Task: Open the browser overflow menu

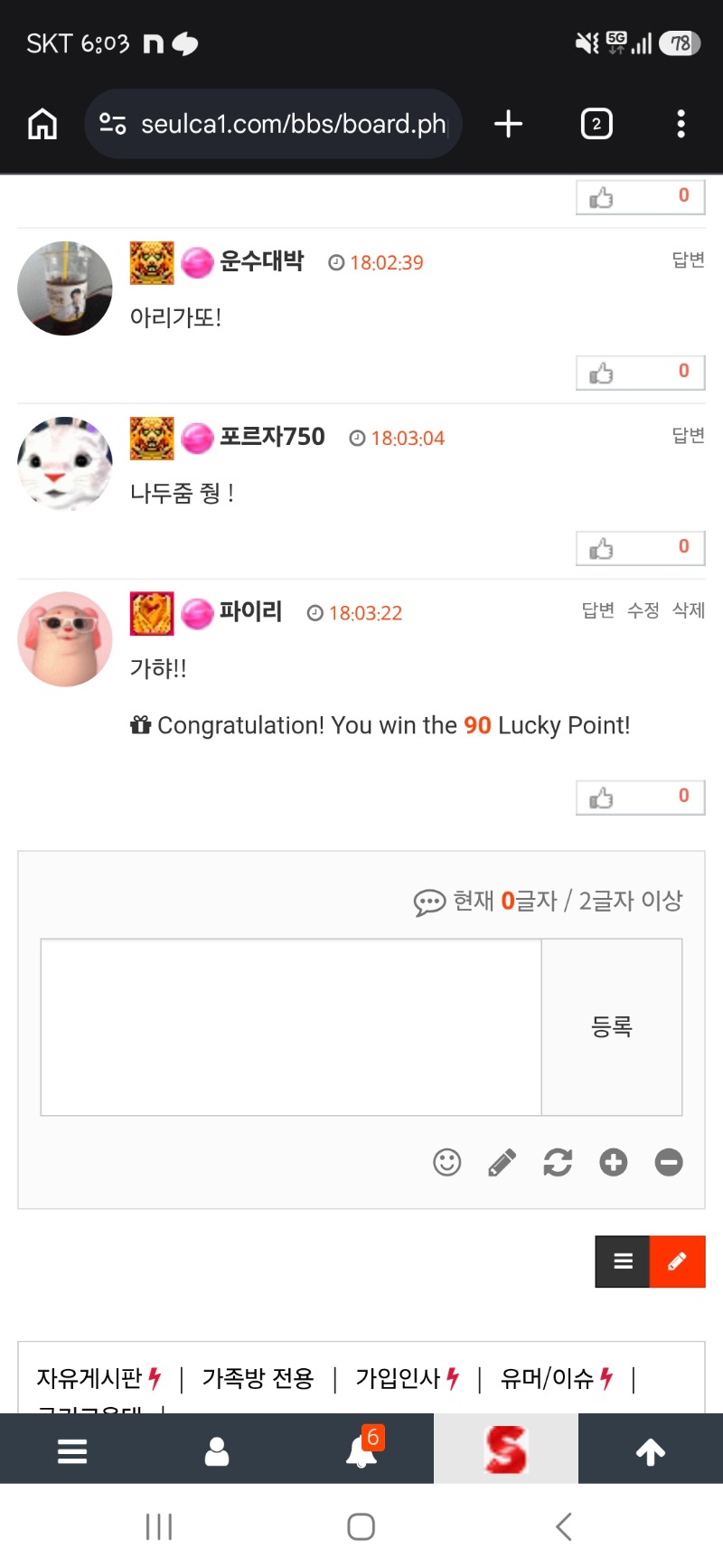Action: (681, 124)
